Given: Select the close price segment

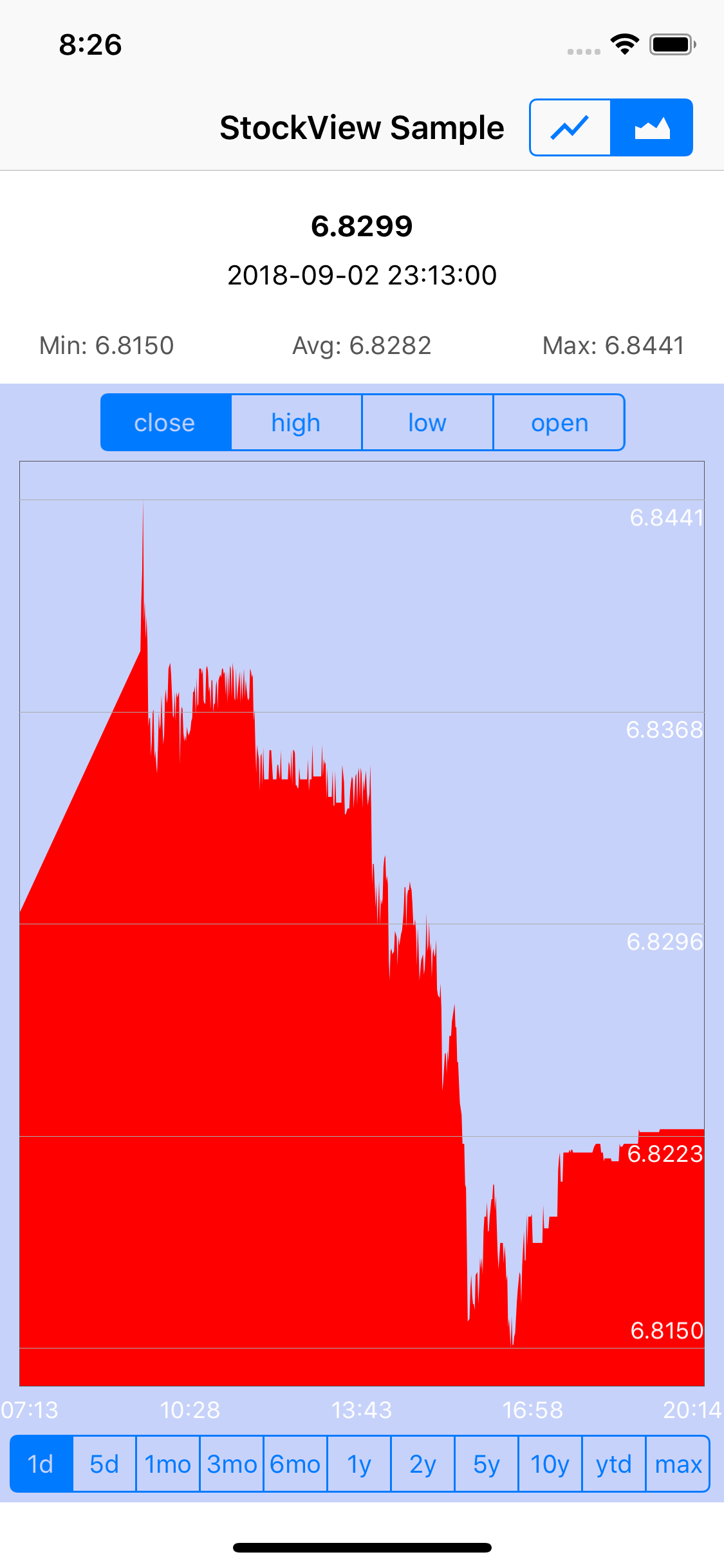Looking at the screenshot, I should (x=165, y=422).
